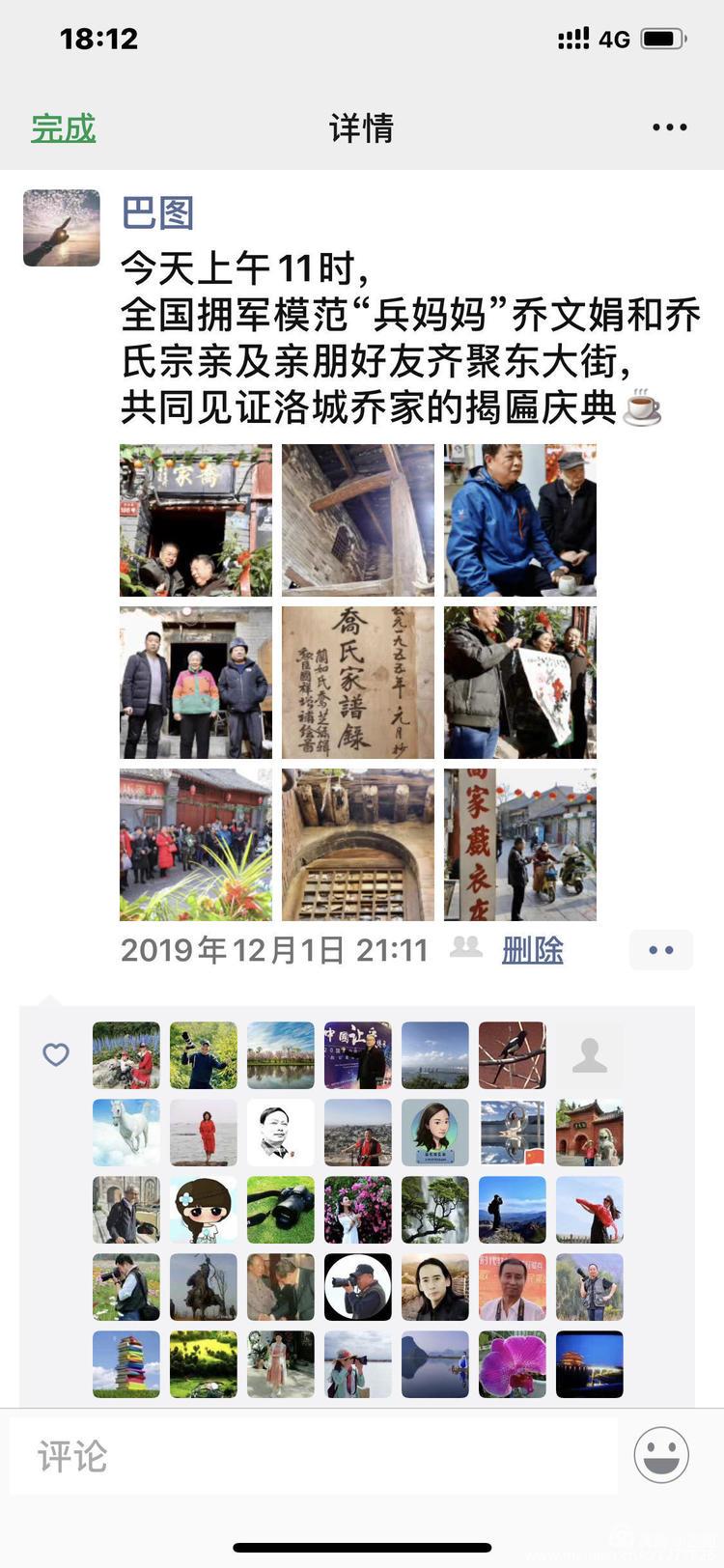View the photo of the painting being held up
The image size is (724, 1568).
pos(520,683)
